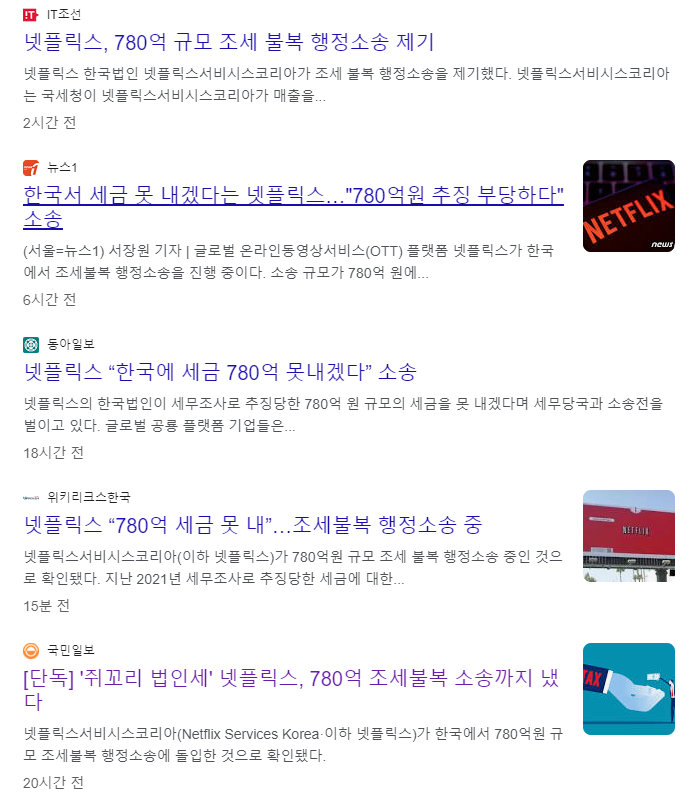Viewport: 694px width, 806px height.
Task: Open the 국민일보 [단독] article headline
Action: pos(293,679)
